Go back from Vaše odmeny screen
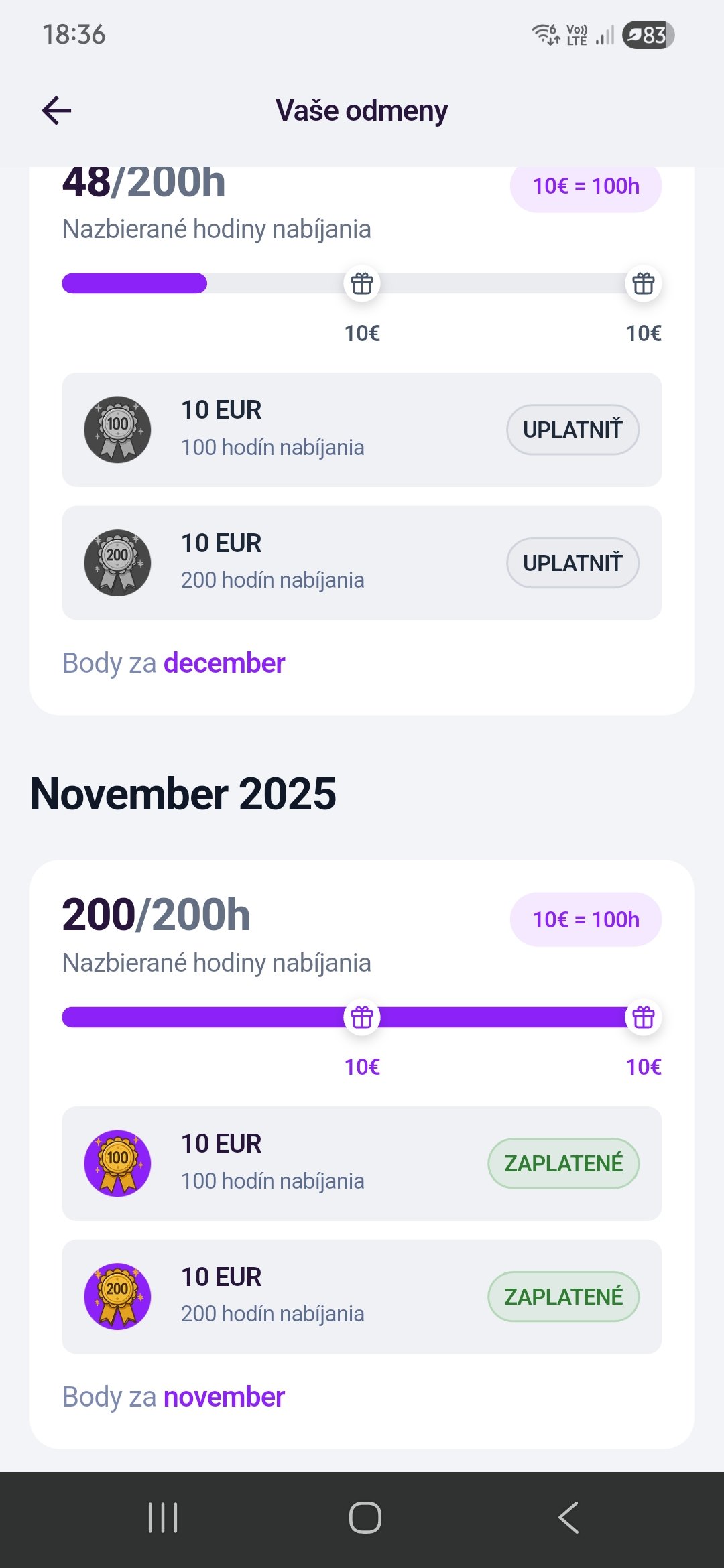 pos(56,111)
